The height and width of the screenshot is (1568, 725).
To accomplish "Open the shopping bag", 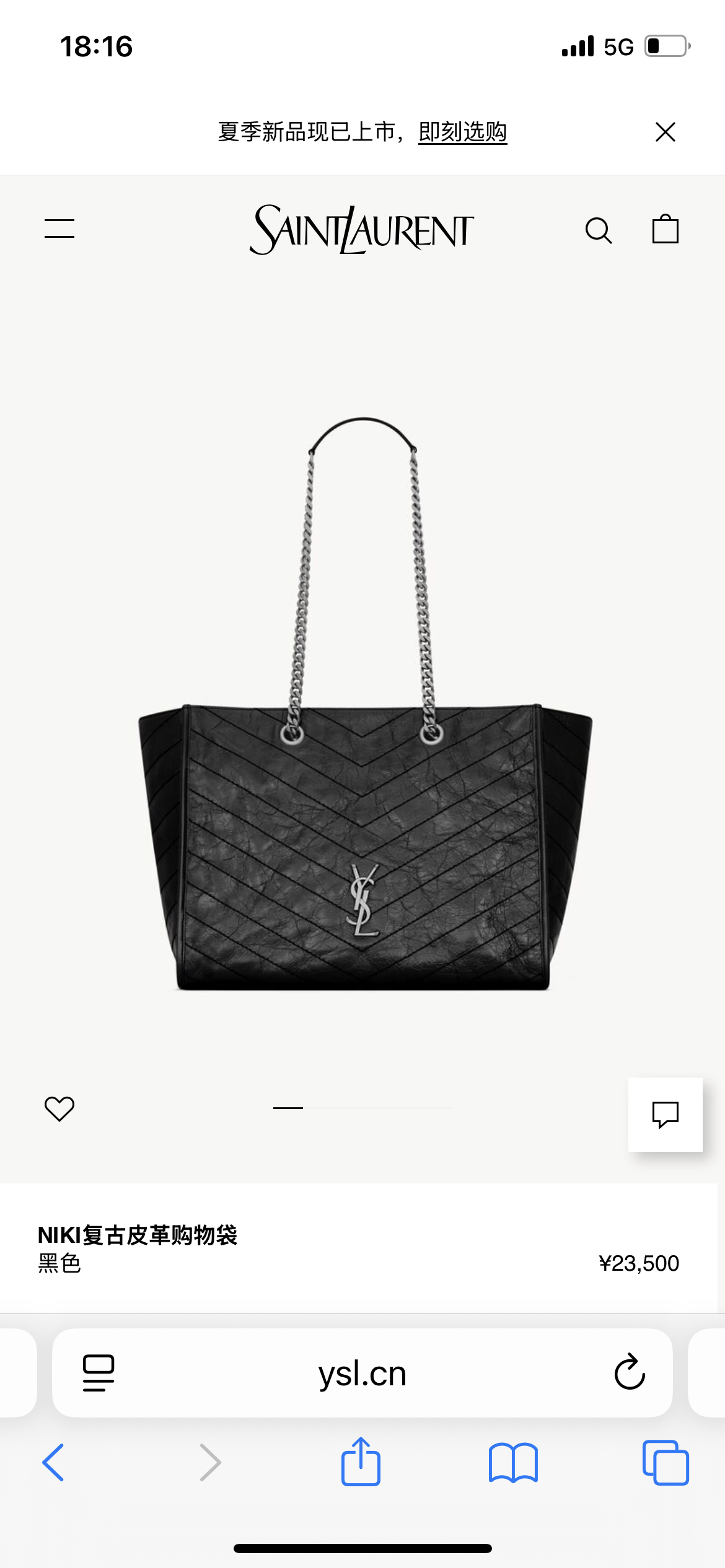I will coord(665,229).
